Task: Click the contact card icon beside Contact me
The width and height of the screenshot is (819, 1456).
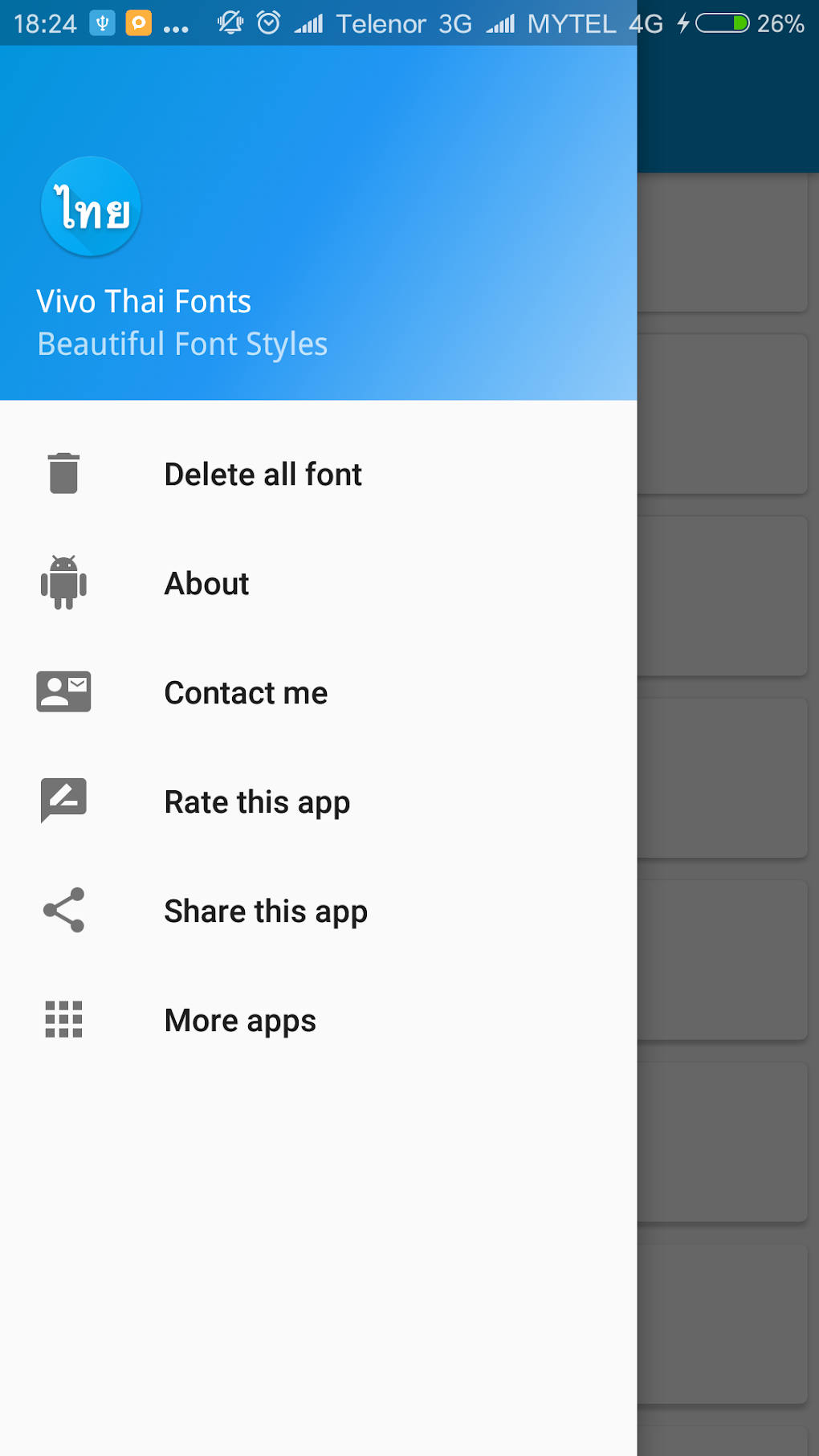Action: (63, 691)
